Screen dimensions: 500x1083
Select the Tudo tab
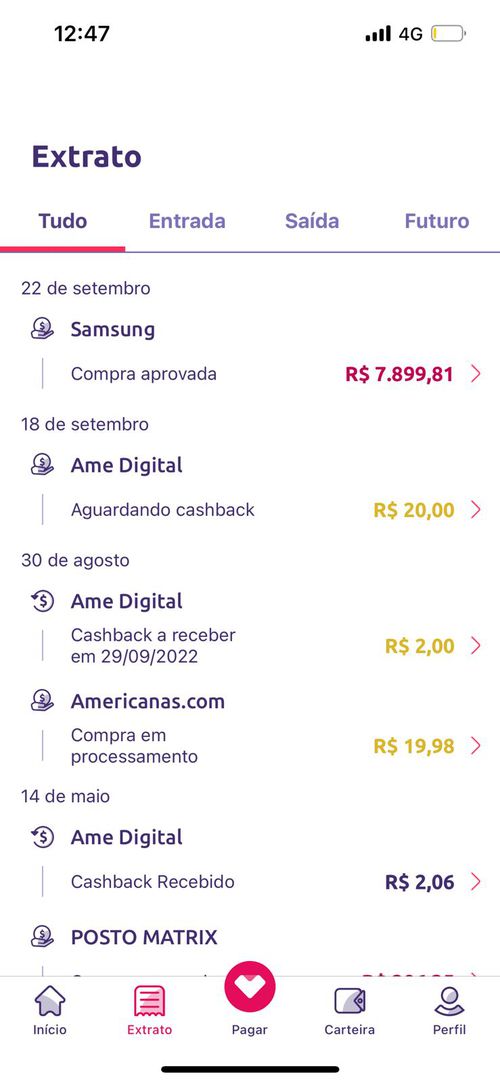(x=63, y=221)
